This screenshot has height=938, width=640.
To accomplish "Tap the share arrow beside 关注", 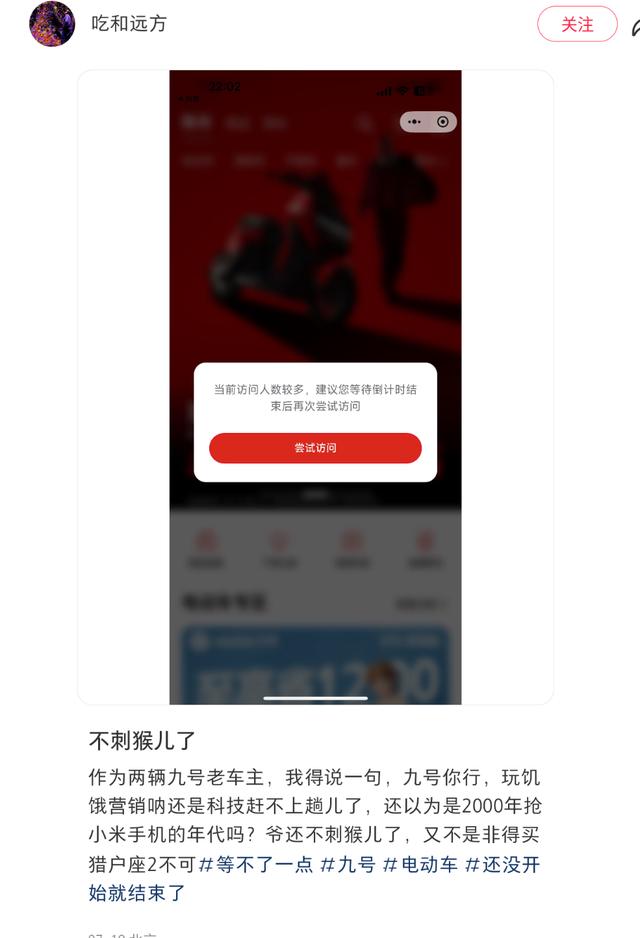I will pyautogui.click(x=634, y=28).
